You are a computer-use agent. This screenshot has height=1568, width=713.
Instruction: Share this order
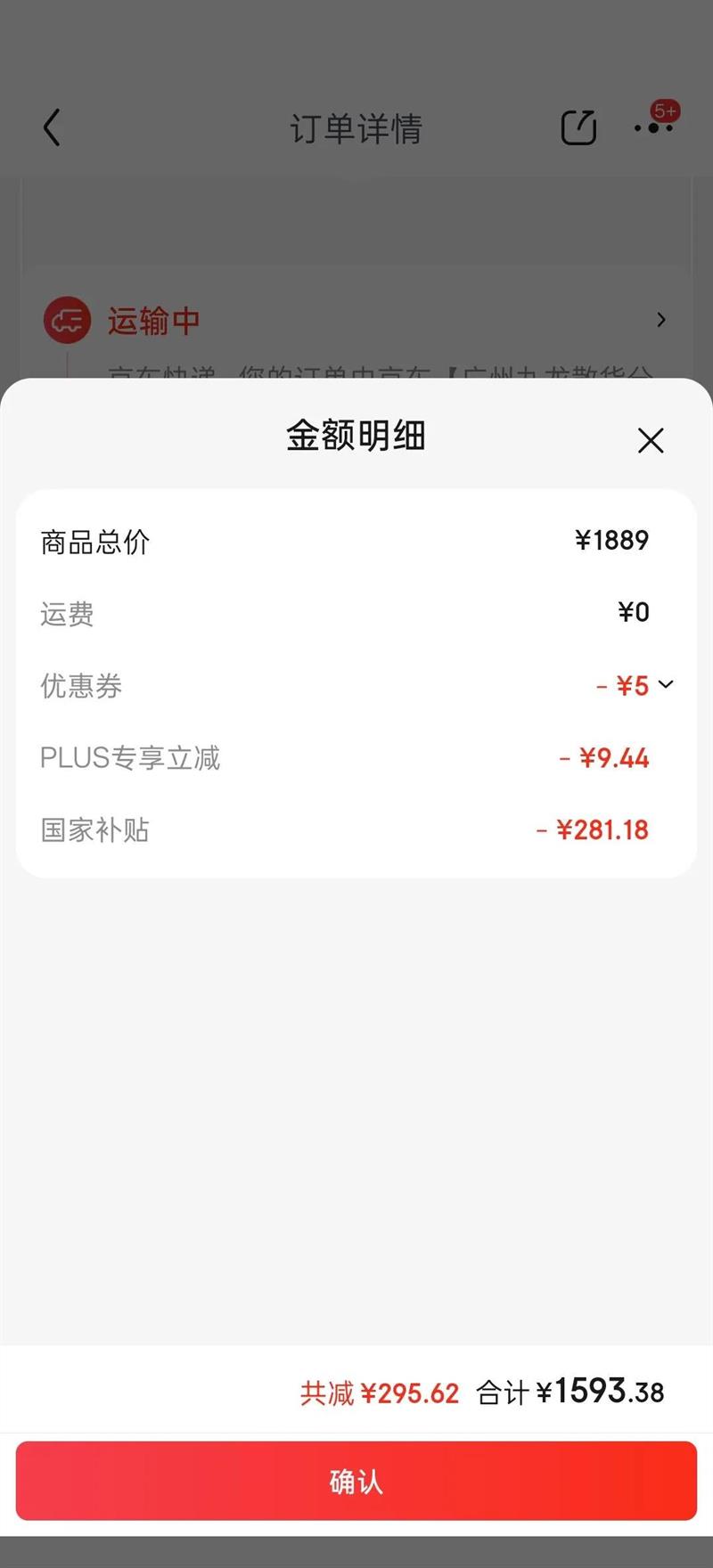[578, 128]
